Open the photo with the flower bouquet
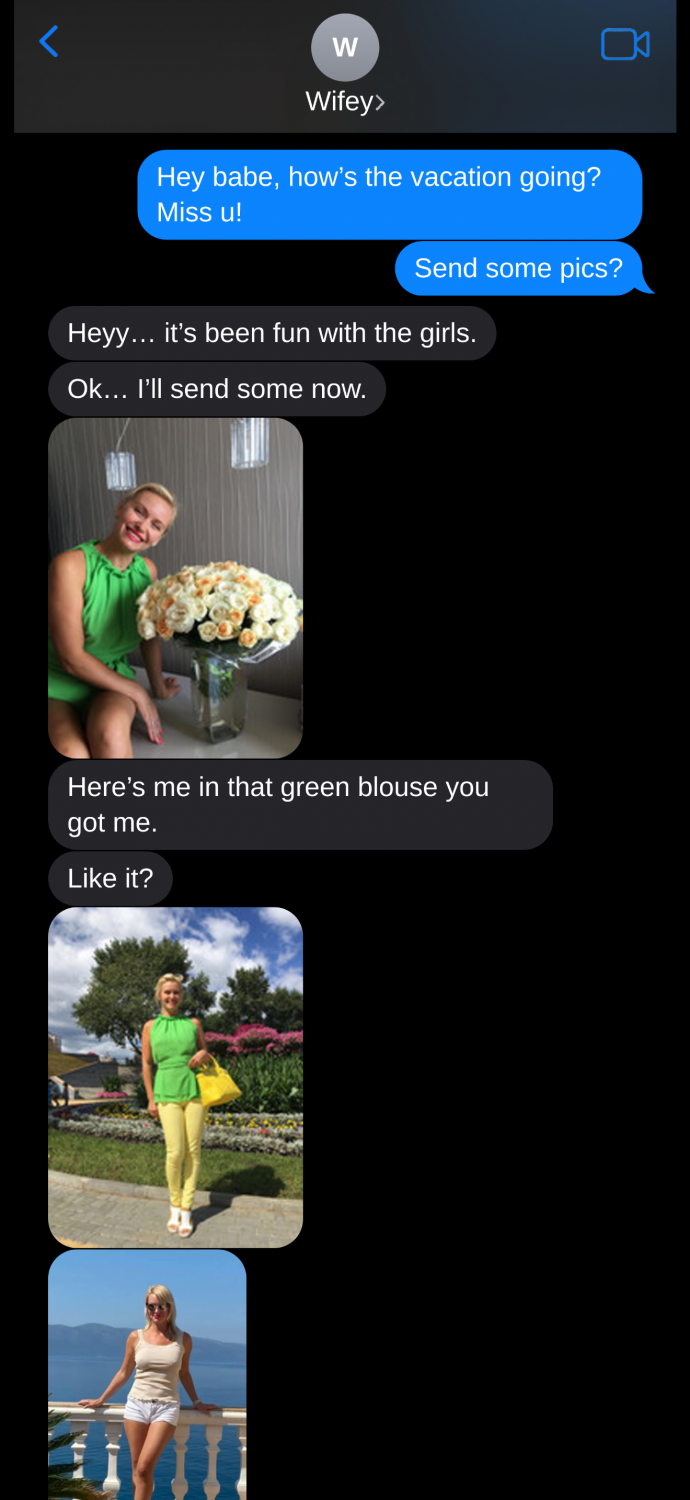 (x=175, y=588)
